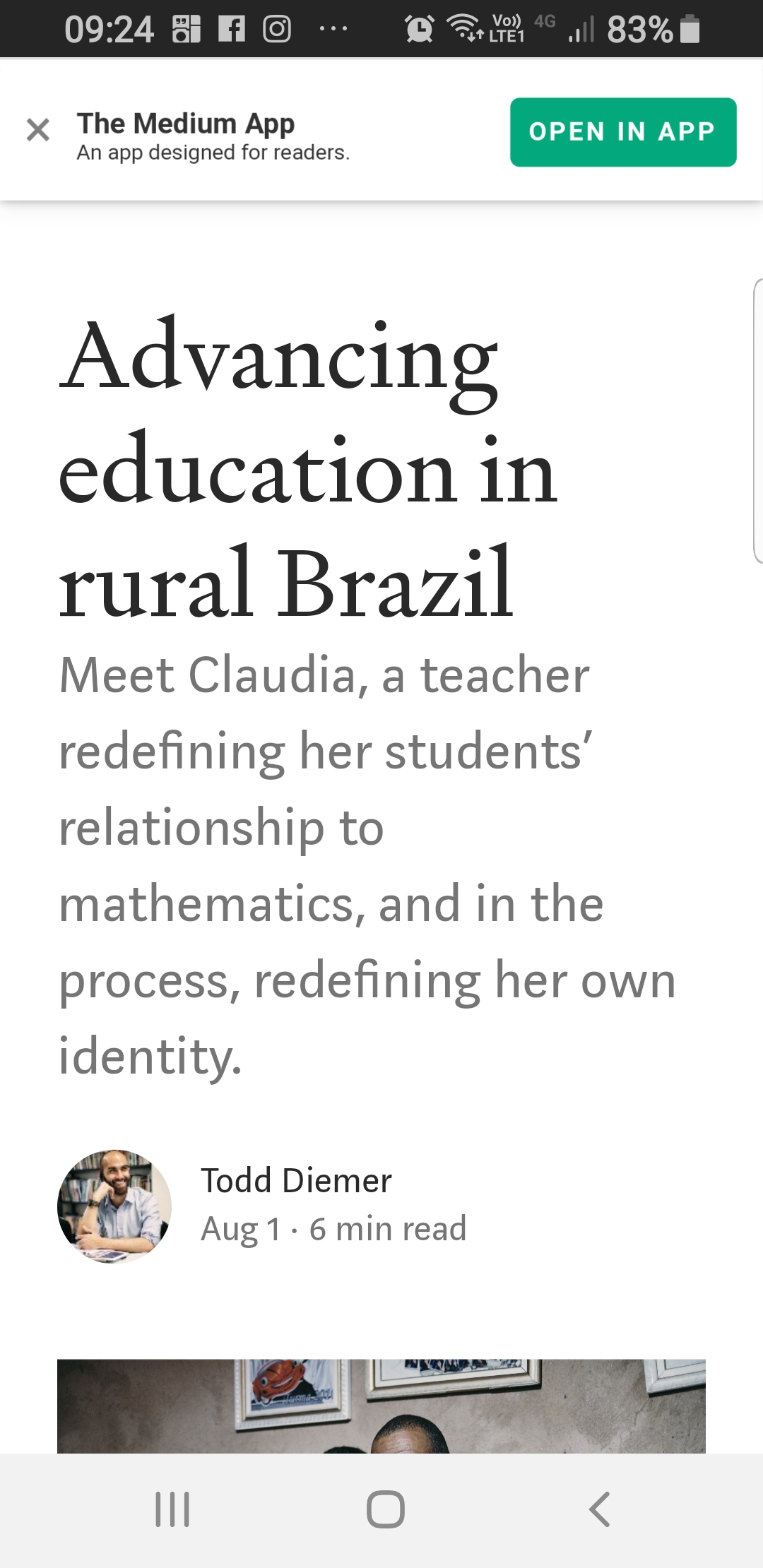The height and width of the screenshot is (1568, 763).
Task: Go to the phone's home screen
Action: point(385,1509)
